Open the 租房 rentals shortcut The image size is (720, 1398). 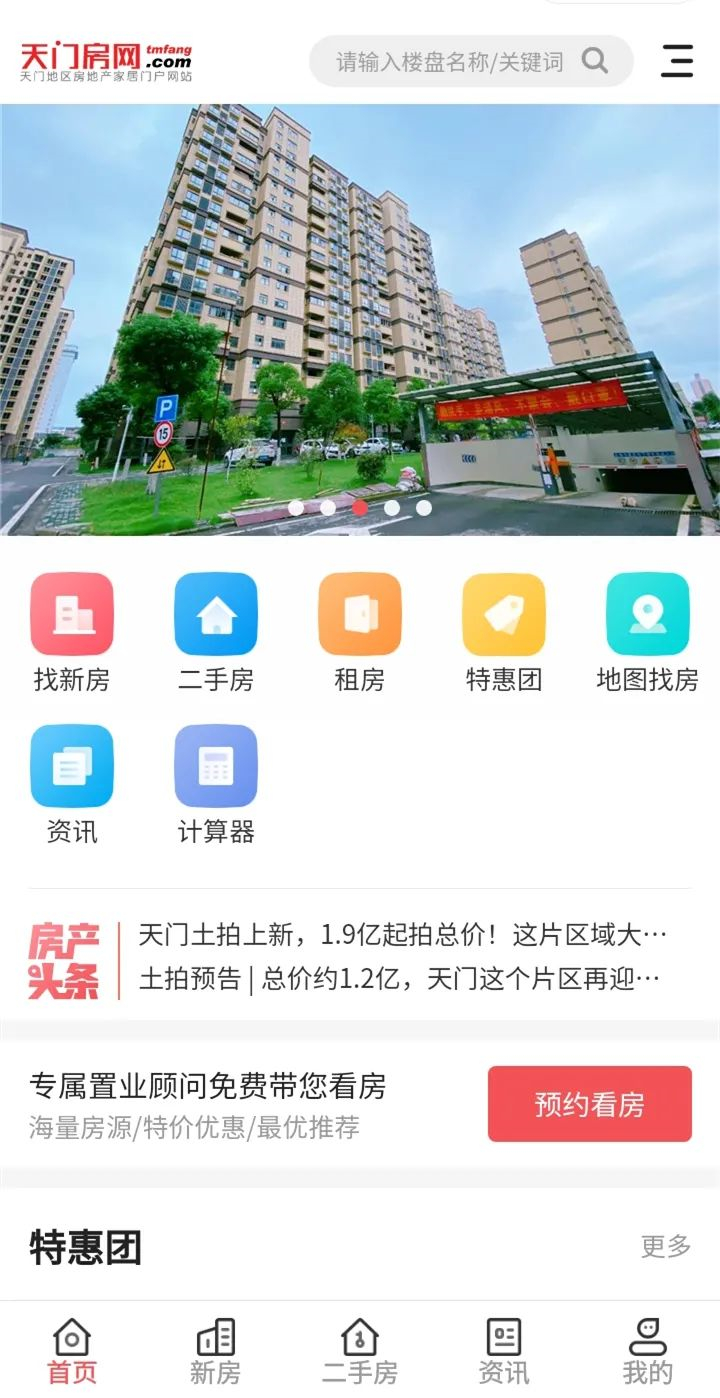[x=360, y=632]
